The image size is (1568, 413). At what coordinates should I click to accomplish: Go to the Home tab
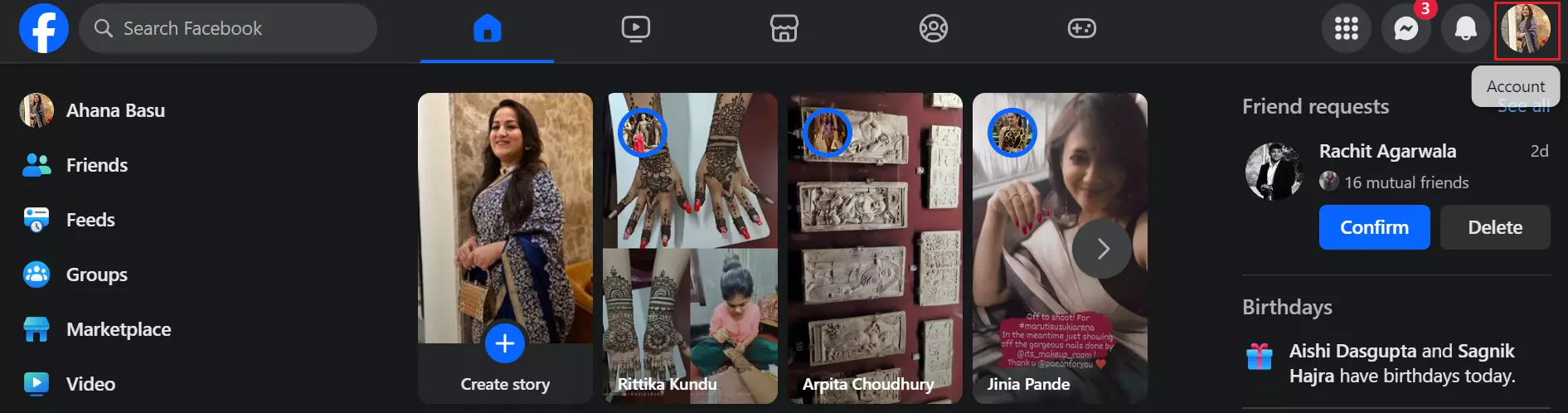487,29
